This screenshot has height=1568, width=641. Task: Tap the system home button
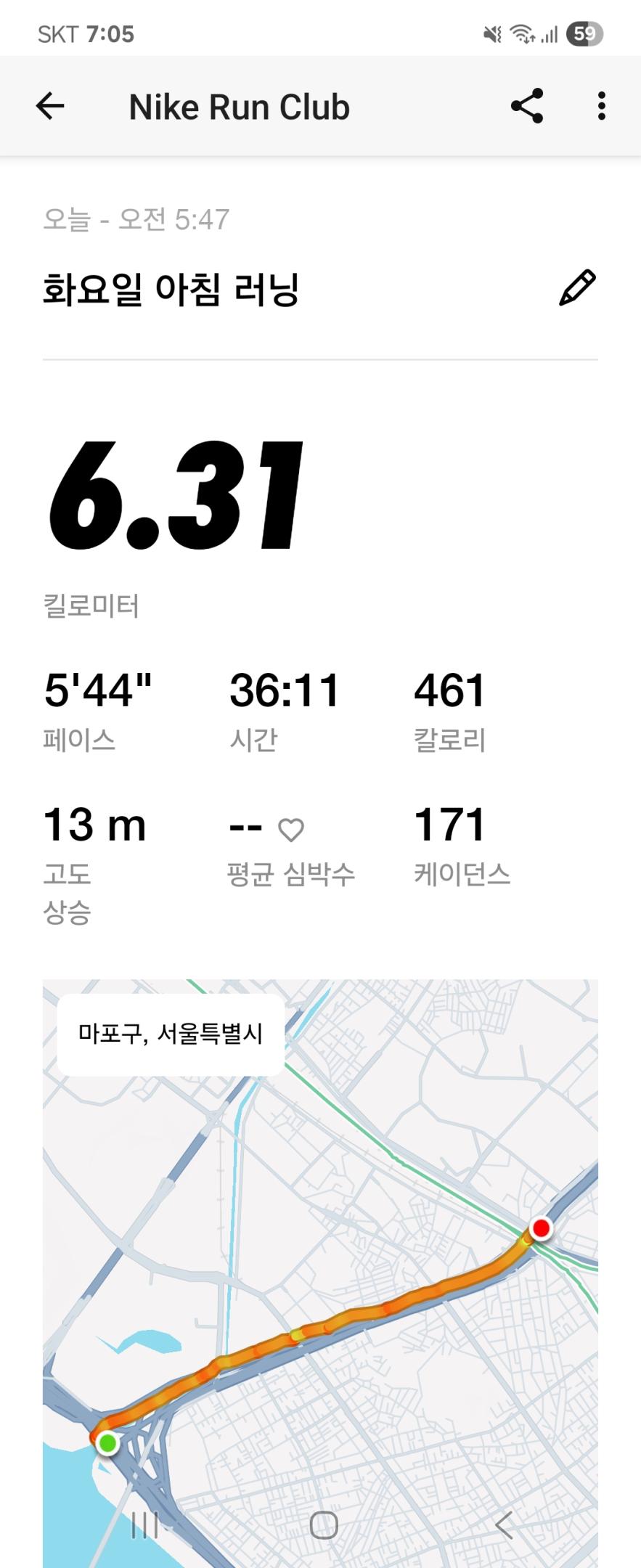[324, 1525]
